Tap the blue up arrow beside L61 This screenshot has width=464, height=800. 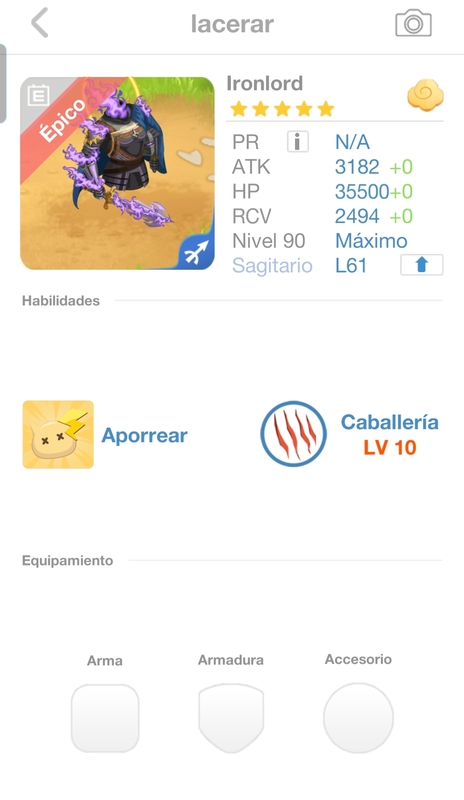click(x=422, y=265)
